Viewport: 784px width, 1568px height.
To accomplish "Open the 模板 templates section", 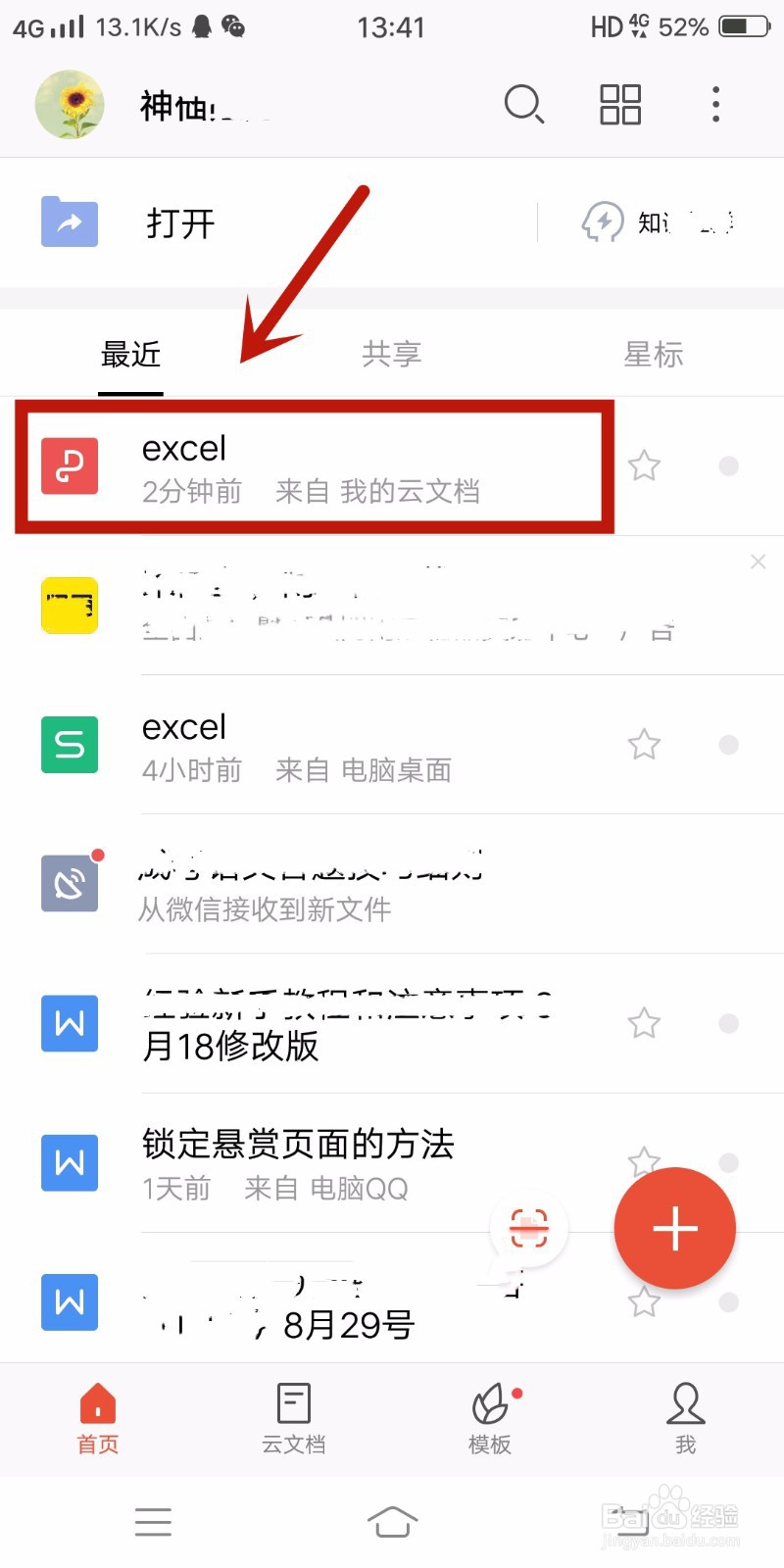I will coord(489,1419).
